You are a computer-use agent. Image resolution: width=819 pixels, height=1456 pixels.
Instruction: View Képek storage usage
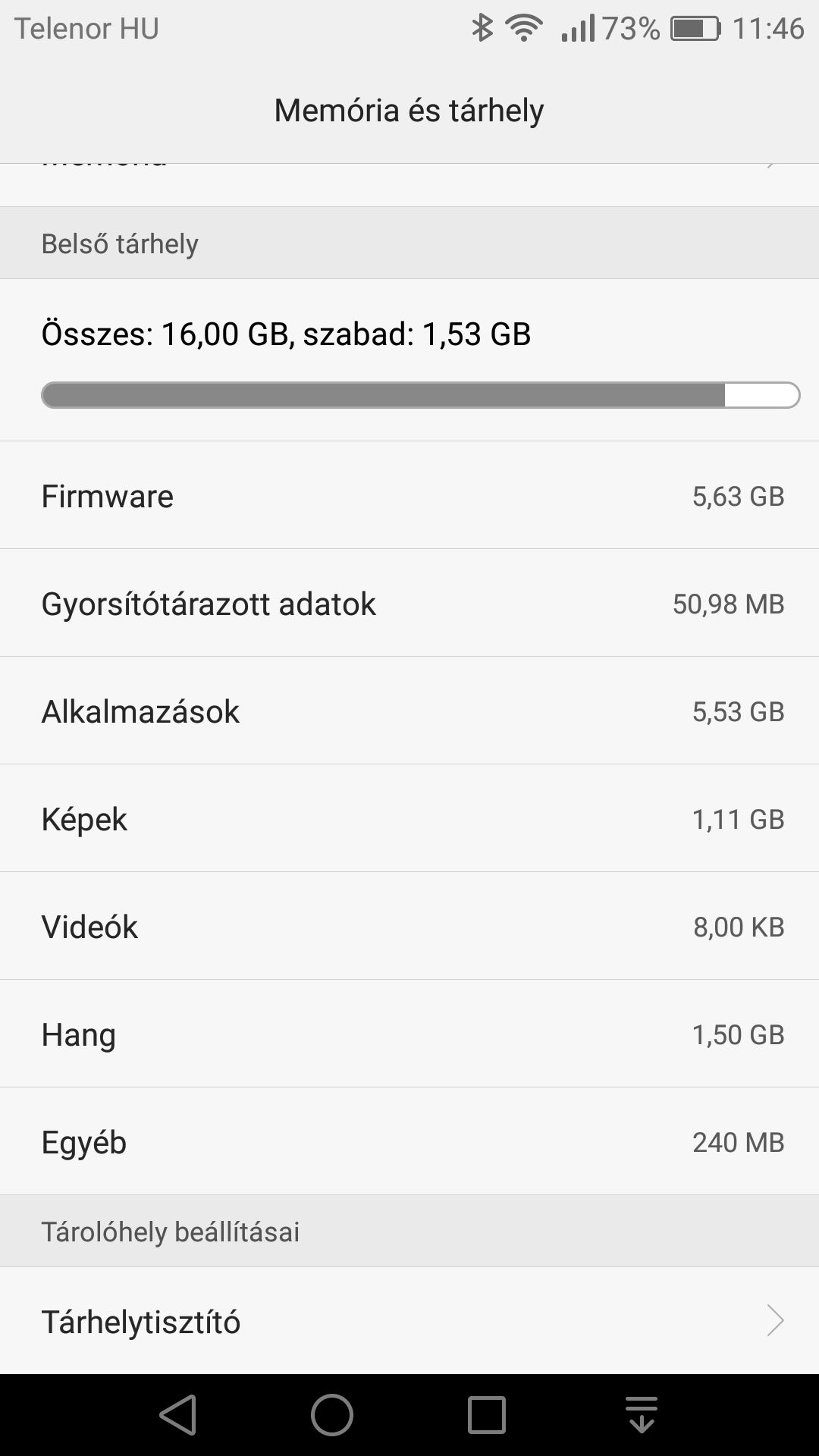409,818
